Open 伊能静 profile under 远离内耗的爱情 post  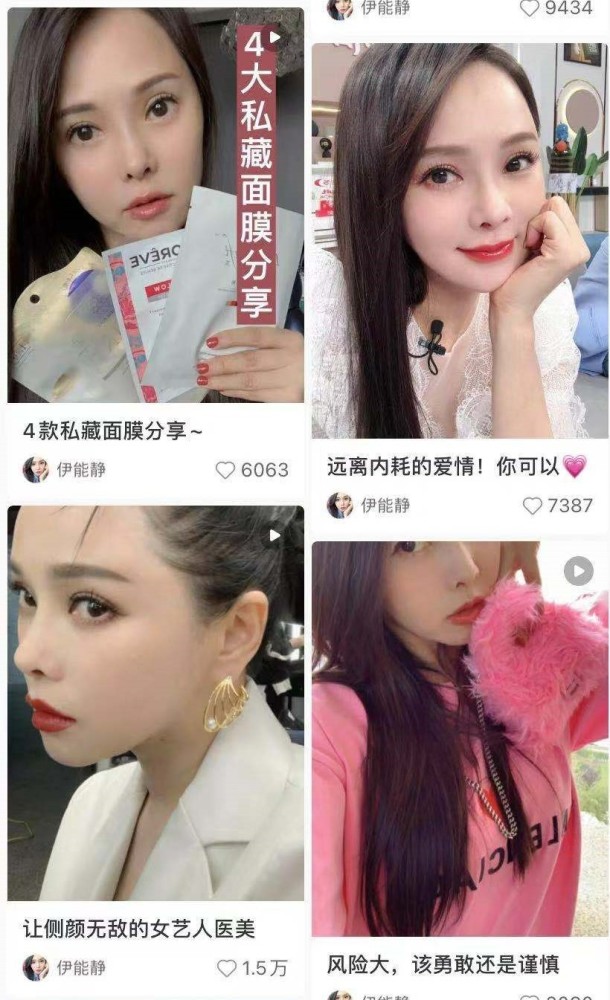tap(369, 506)
